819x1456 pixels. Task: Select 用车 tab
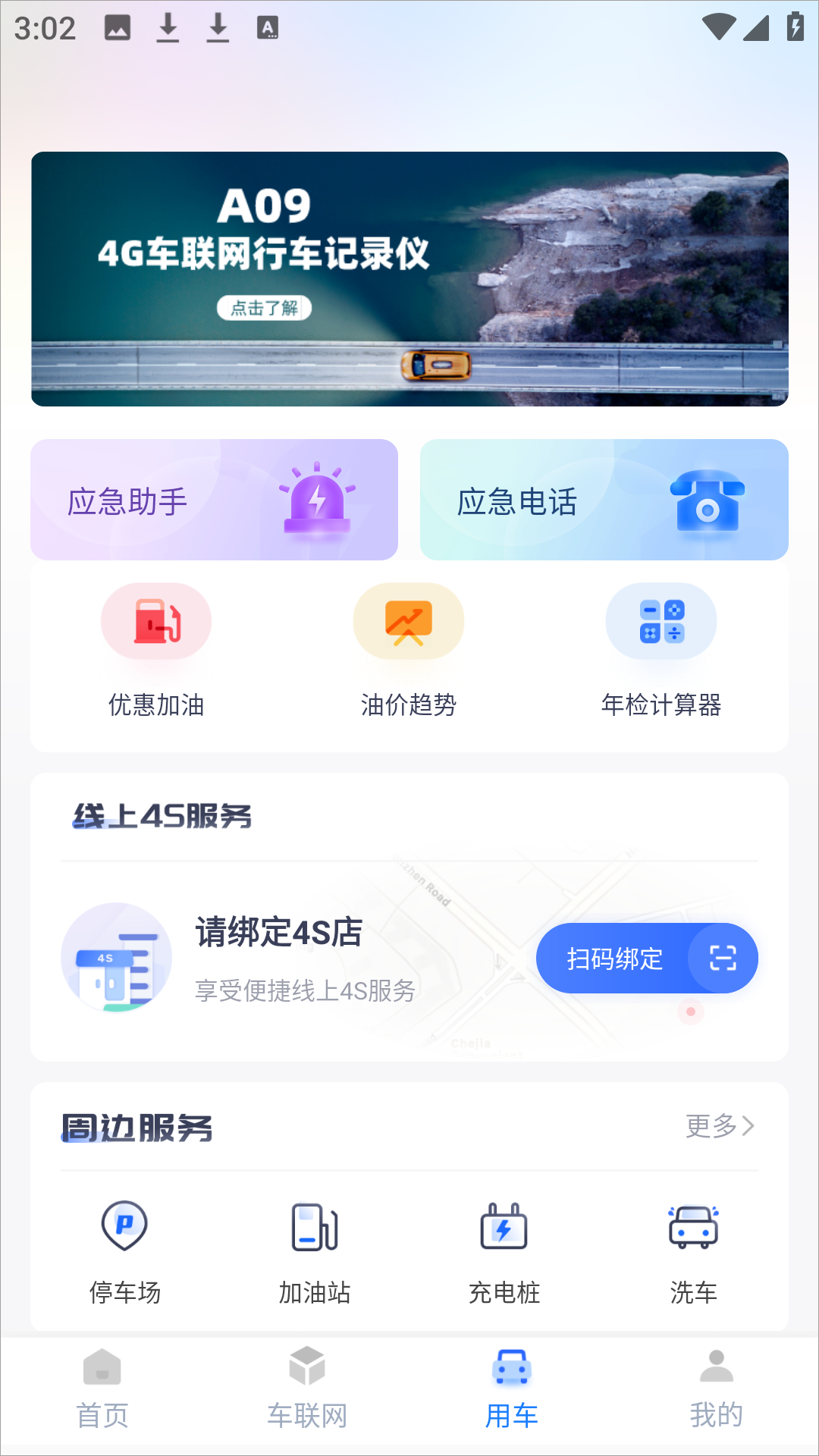[512, 1389]
